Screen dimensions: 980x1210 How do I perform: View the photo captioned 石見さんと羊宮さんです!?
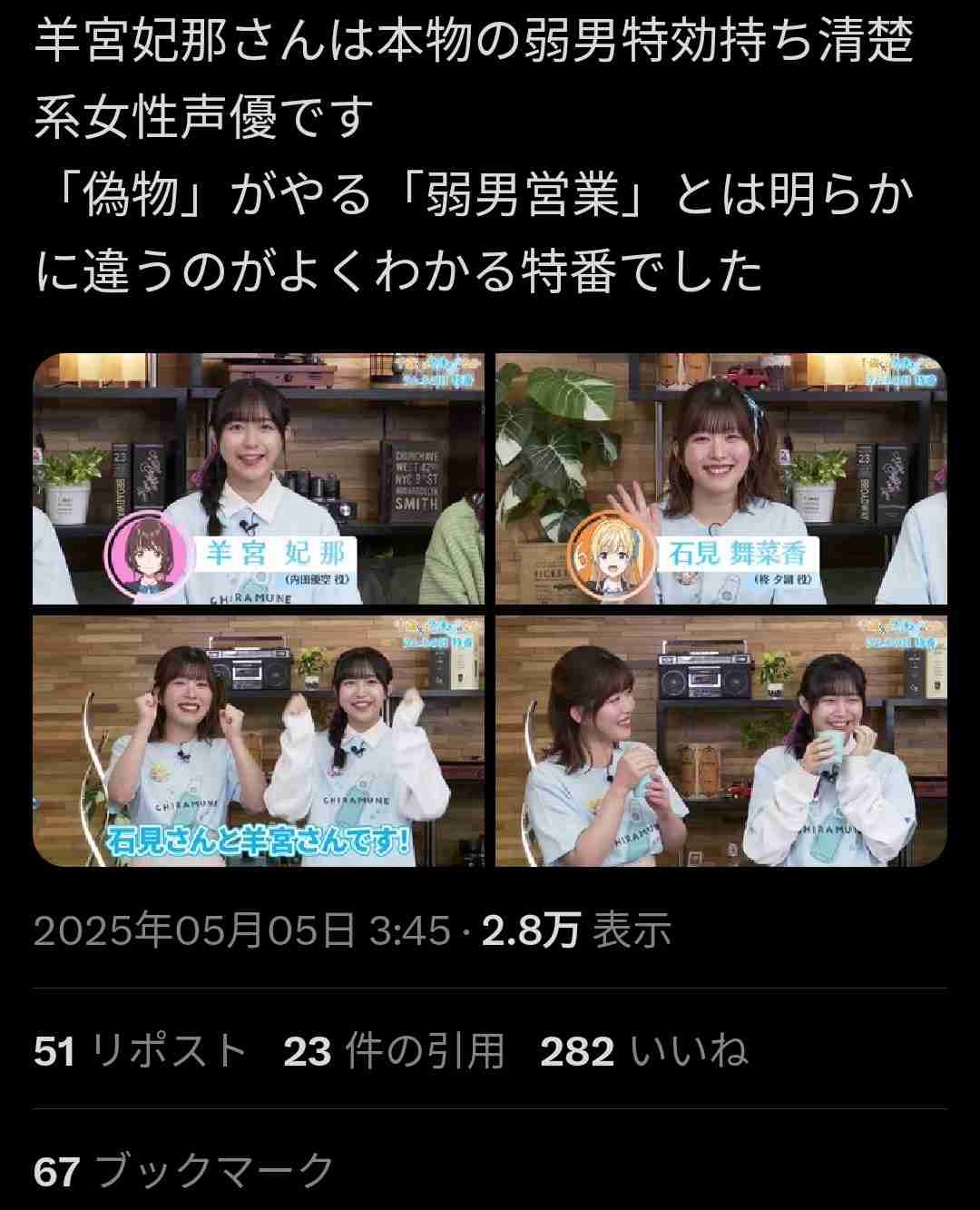pos(259,740)
